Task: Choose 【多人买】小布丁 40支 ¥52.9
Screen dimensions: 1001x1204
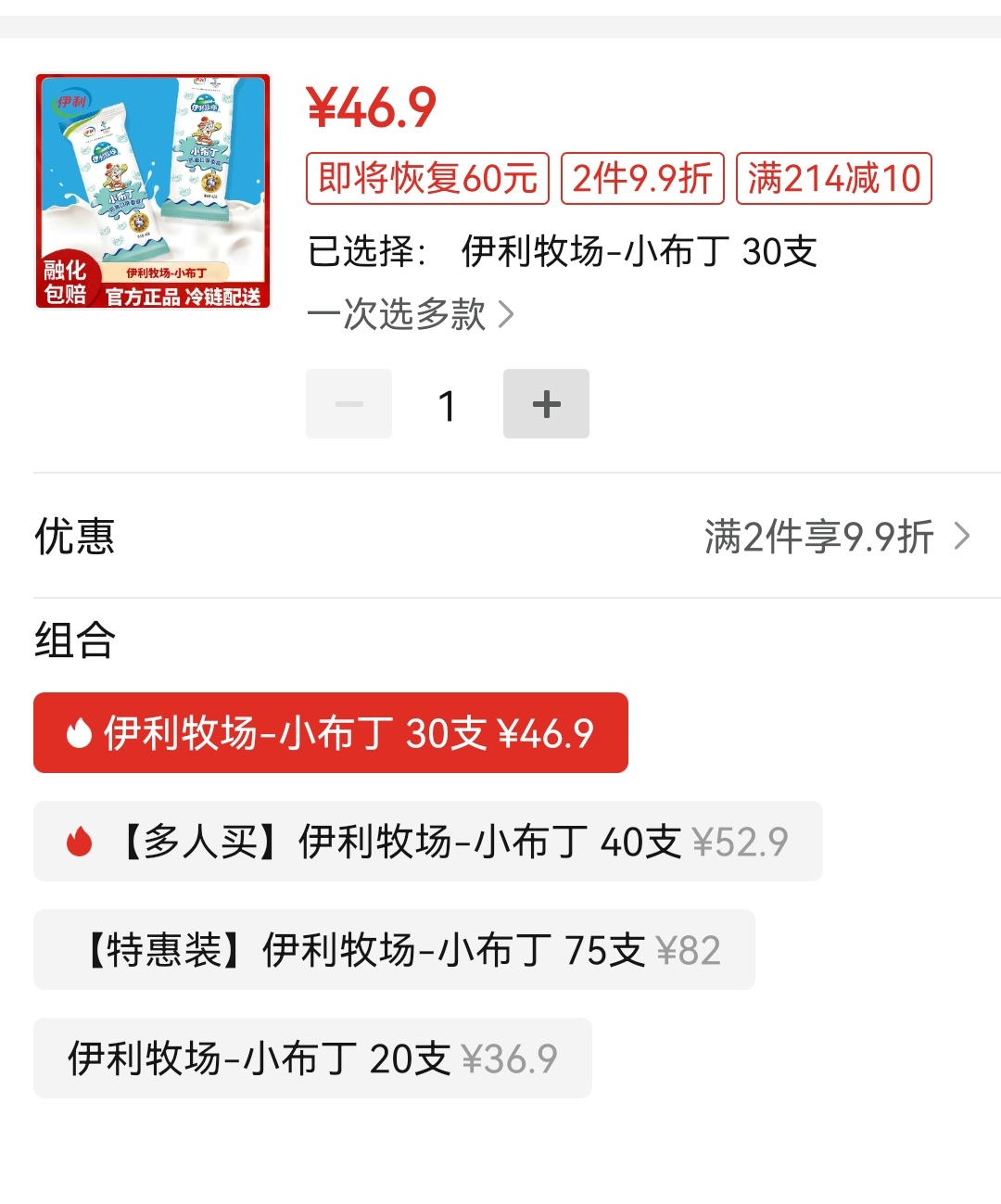Action: 427,842
